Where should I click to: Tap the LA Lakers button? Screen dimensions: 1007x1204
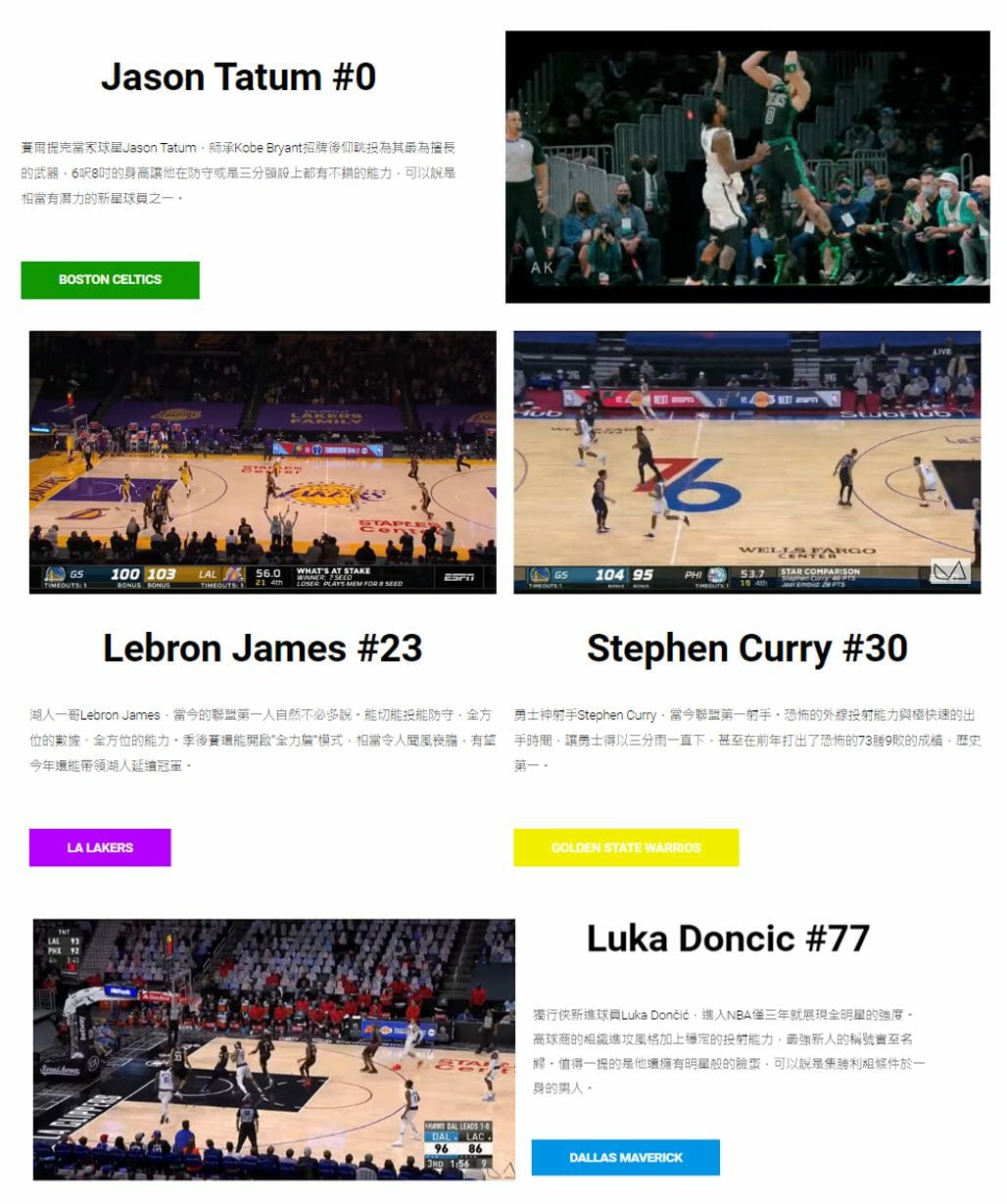pos(100,847)
